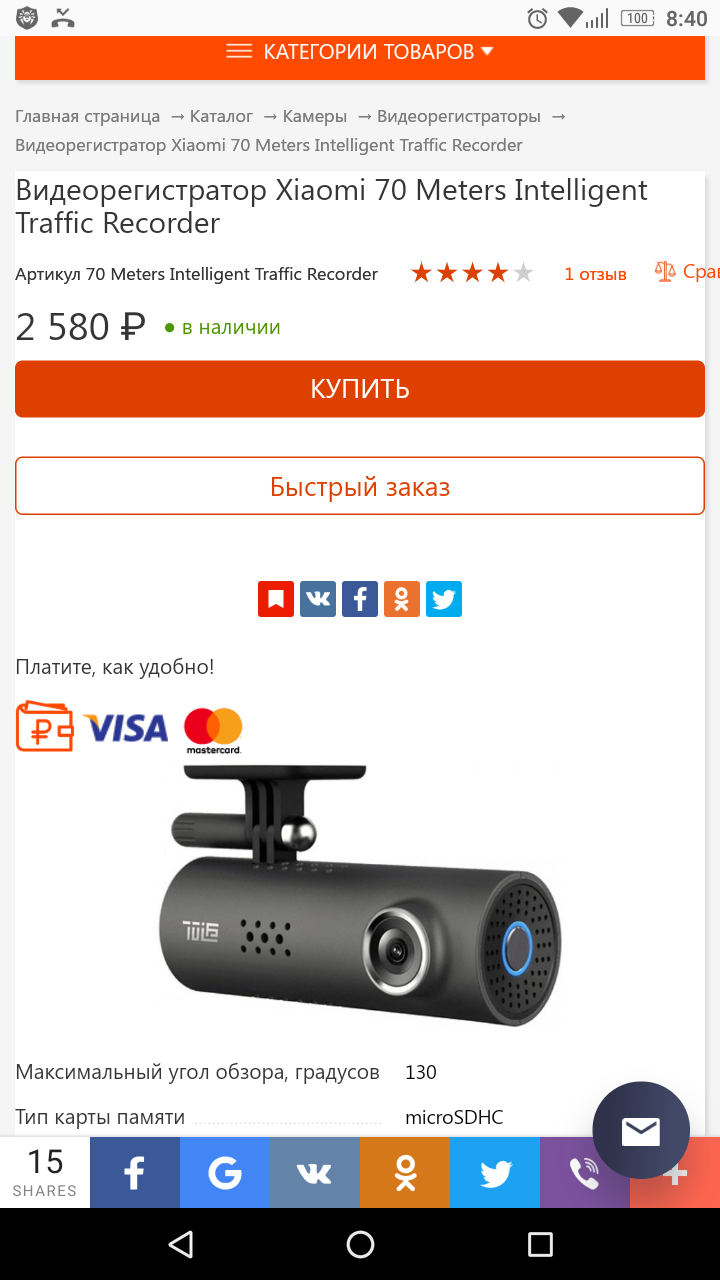
Task: Share on Google from the bottom bar
Action: (x=225, y=1172)
